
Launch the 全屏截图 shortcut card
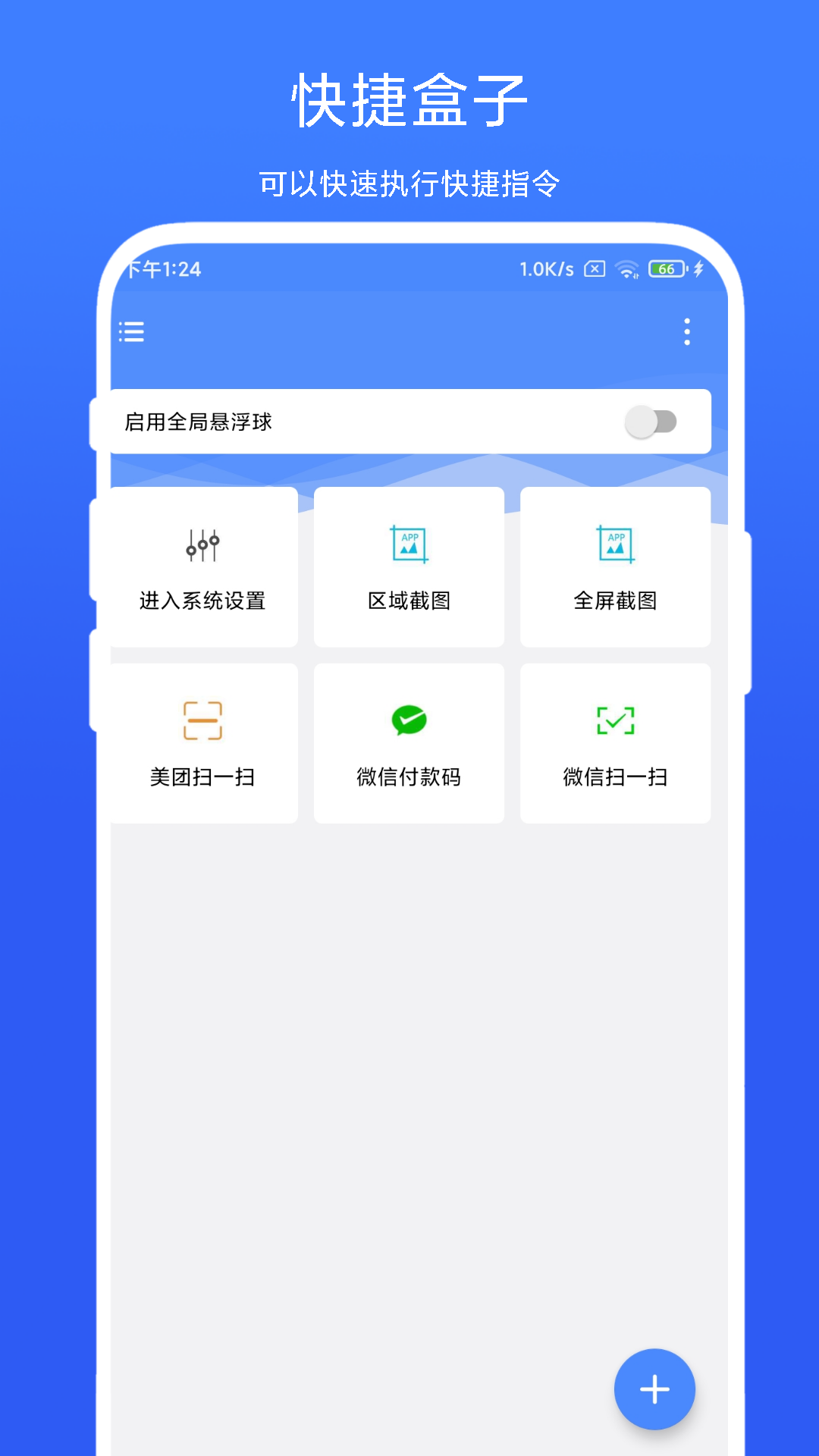click(615, 567)
